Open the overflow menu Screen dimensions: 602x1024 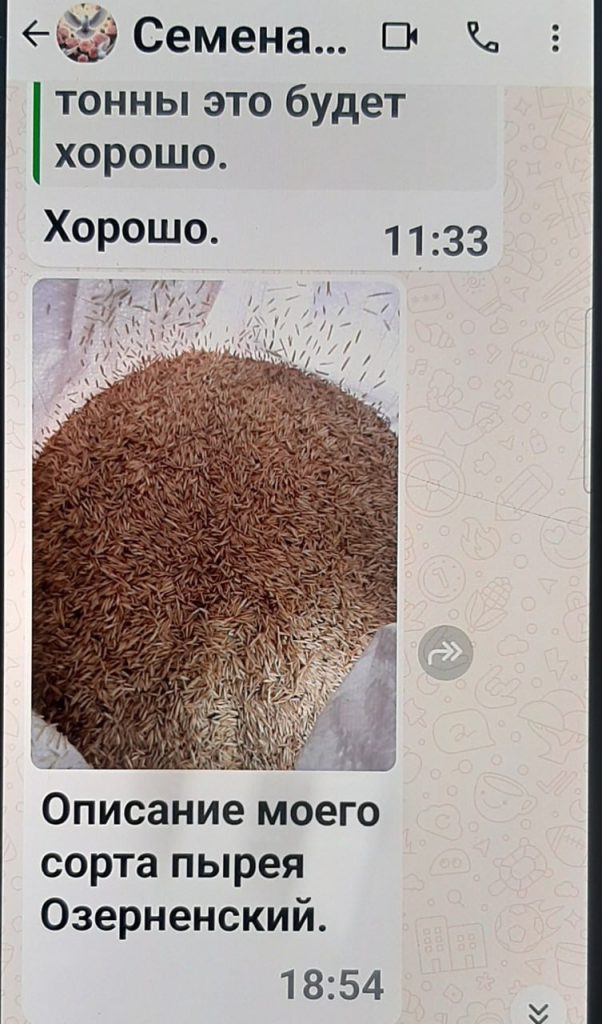tap(556, 38)
